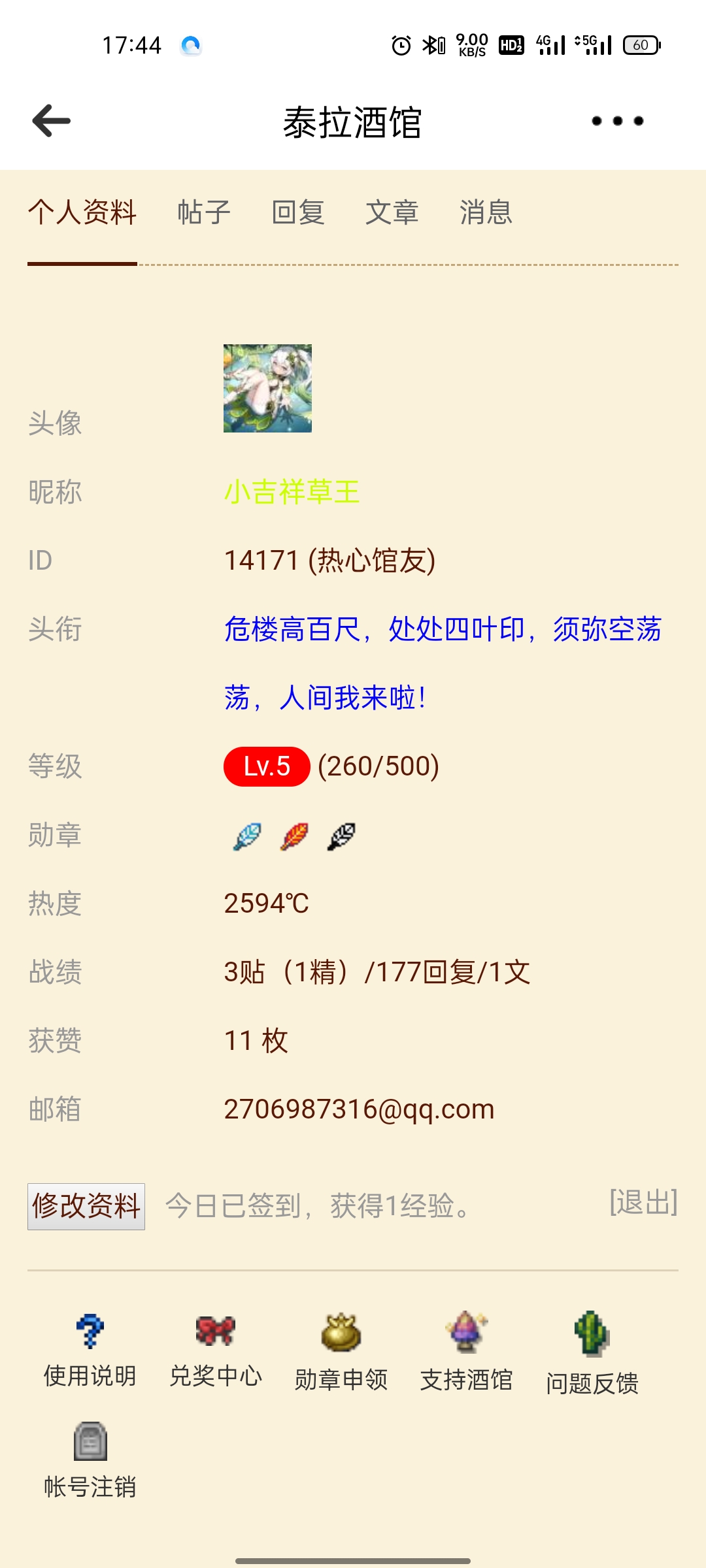Tap 支持酒馆
Image resolution: width=706 pixels, height=1568 pixels.
(x=467, y=1351)
